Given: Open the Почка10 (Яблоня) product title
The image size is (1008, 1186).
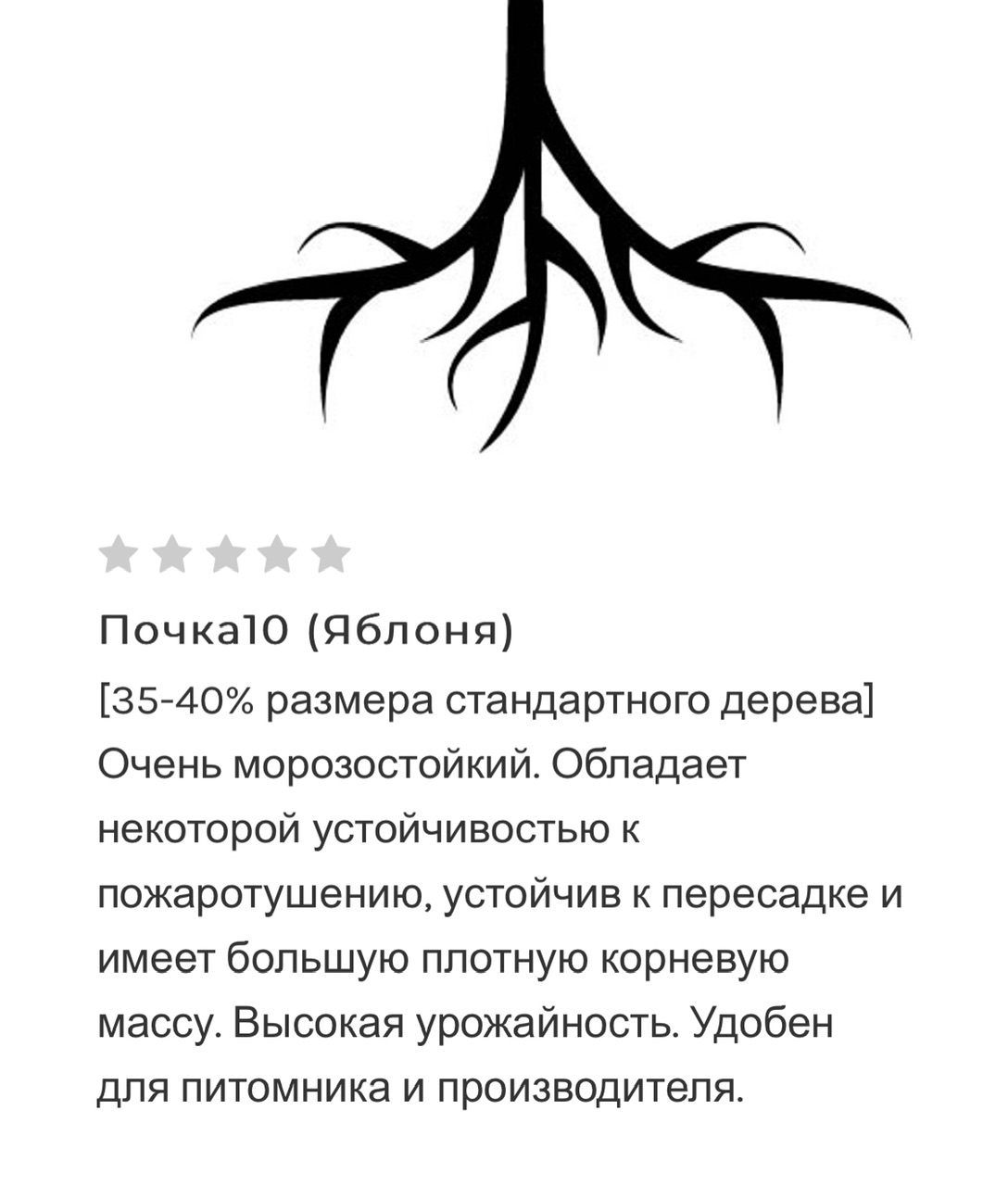Looking at the screenshot, I should click(306, 631).
